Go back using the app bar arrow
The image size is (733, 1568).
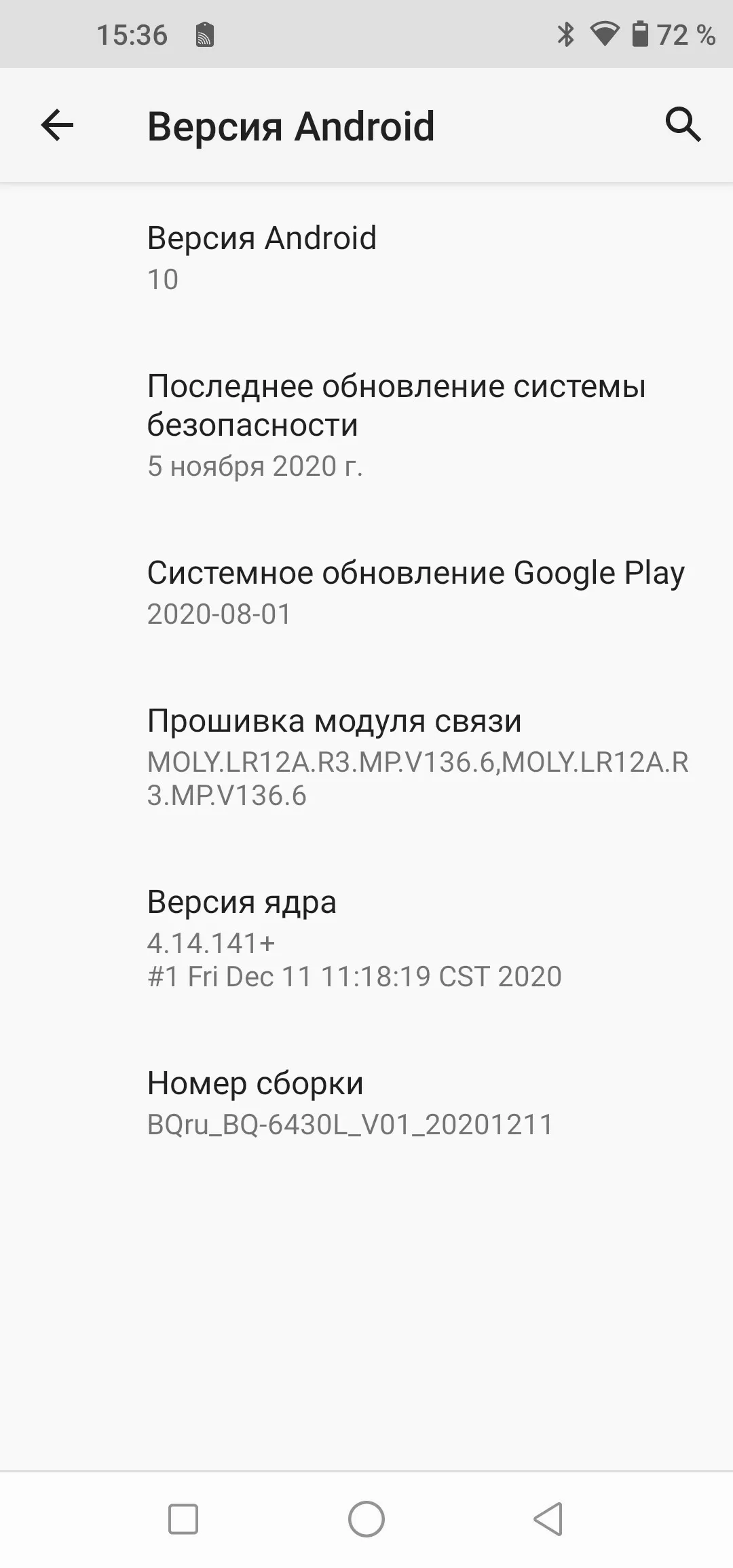click(x=57, y=126)
